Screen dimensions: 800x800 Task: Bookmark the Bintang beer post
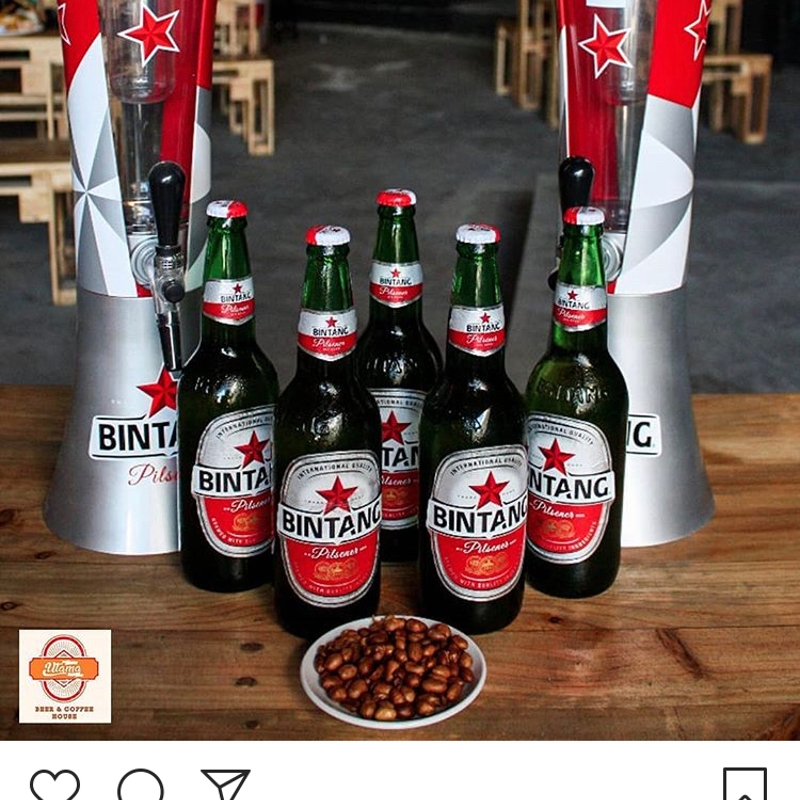744,786
